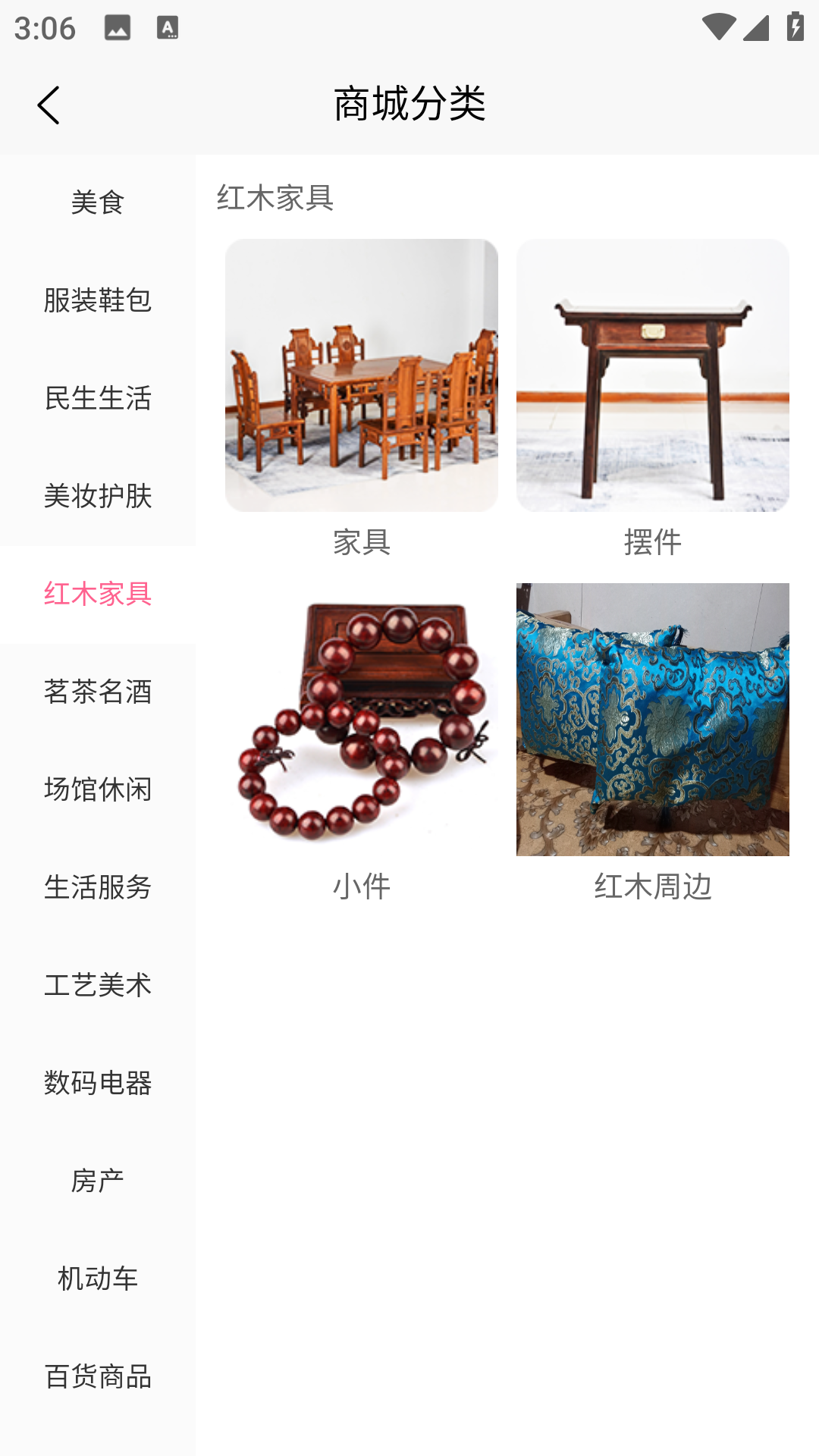Screen dimensions: 819x1456
Task: Switch to 茗茶名酒 category
Action: click(97, 692)
